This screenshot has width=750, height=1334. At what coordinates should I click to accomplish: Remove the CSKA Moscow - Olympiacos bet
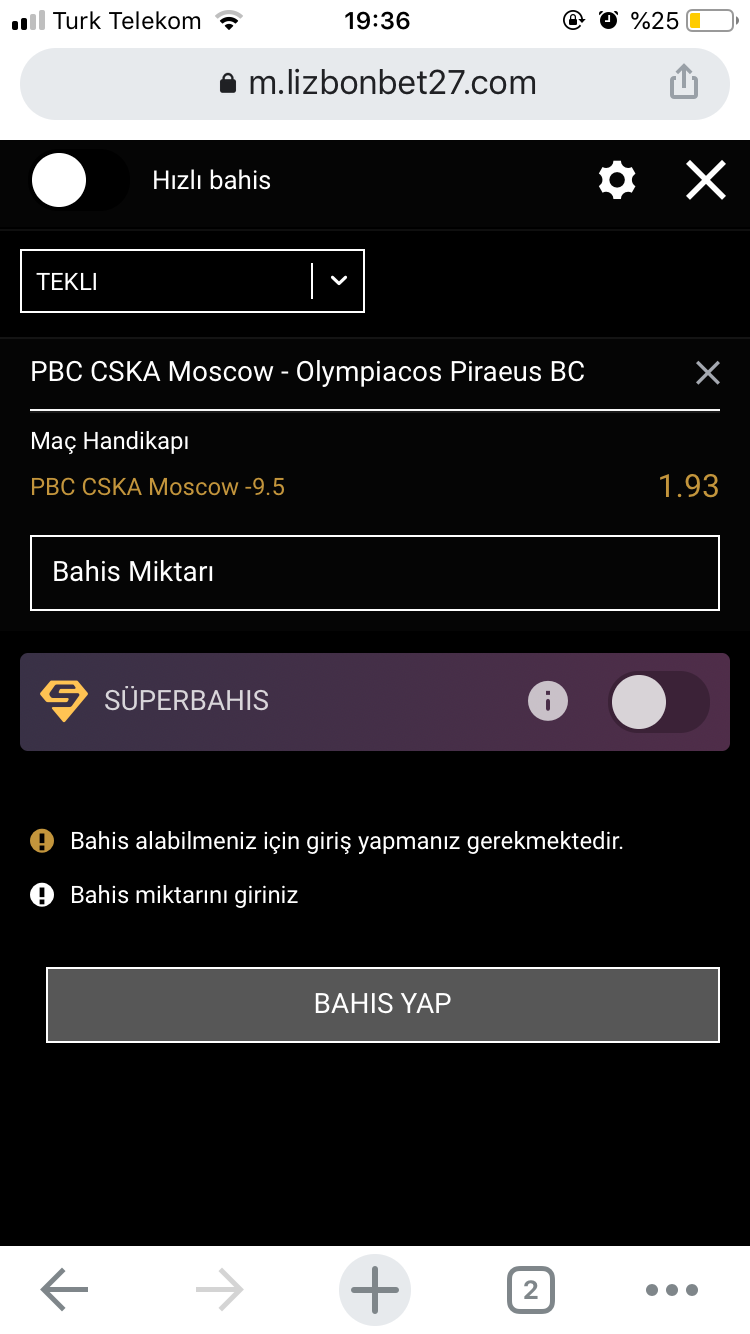[707, 373]
